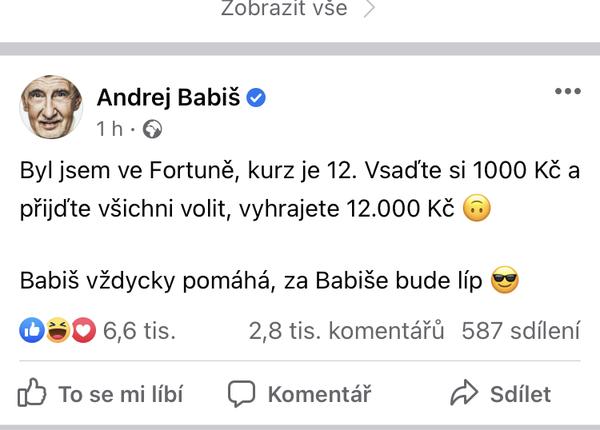
Task: View the 587 sdílení shares
Action: pyautogui.click(x=520, y=331)
